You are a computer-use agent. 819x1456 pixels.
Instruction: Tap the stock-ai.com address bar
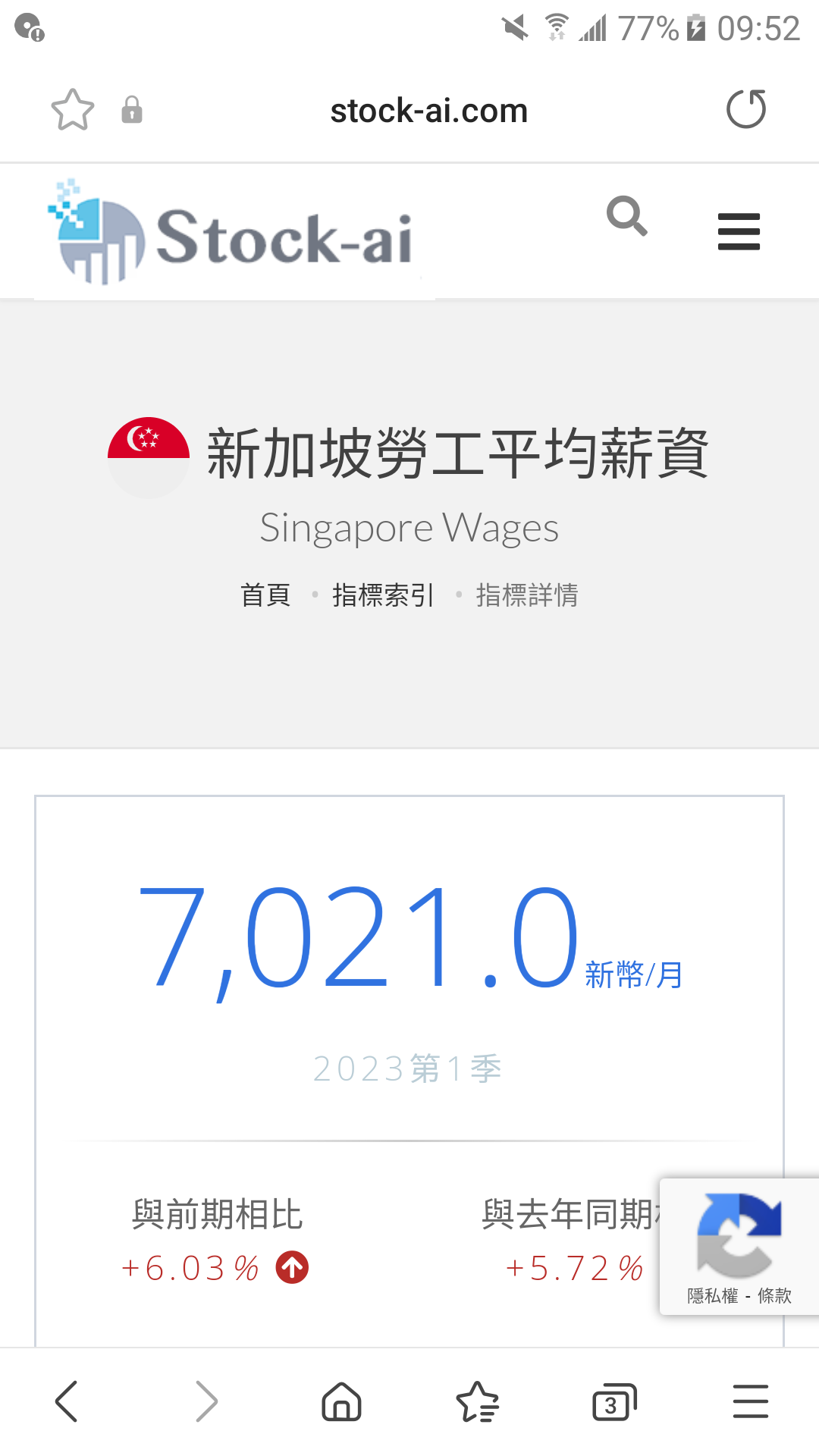pos(428,111)
